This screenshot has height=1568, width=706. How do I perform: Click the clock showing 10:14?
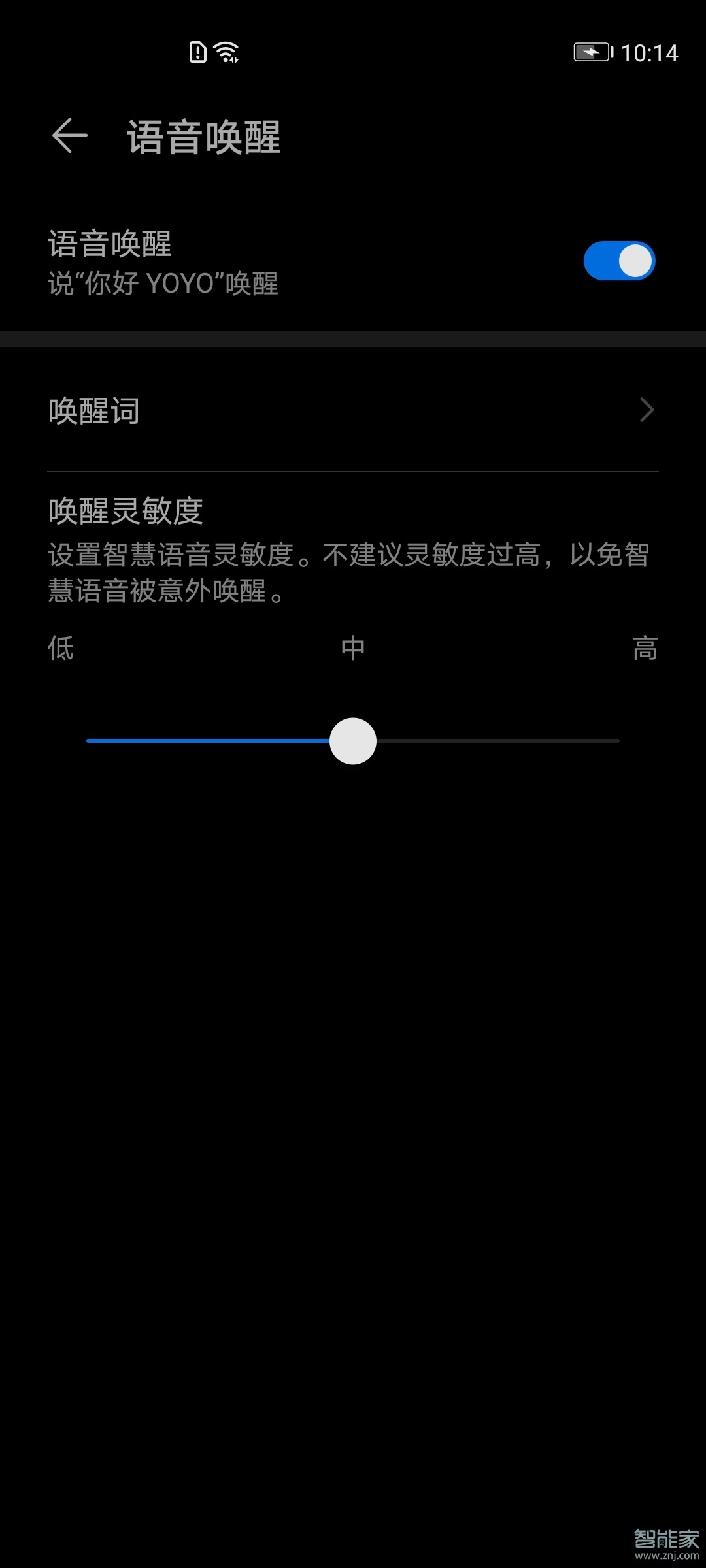652,54
